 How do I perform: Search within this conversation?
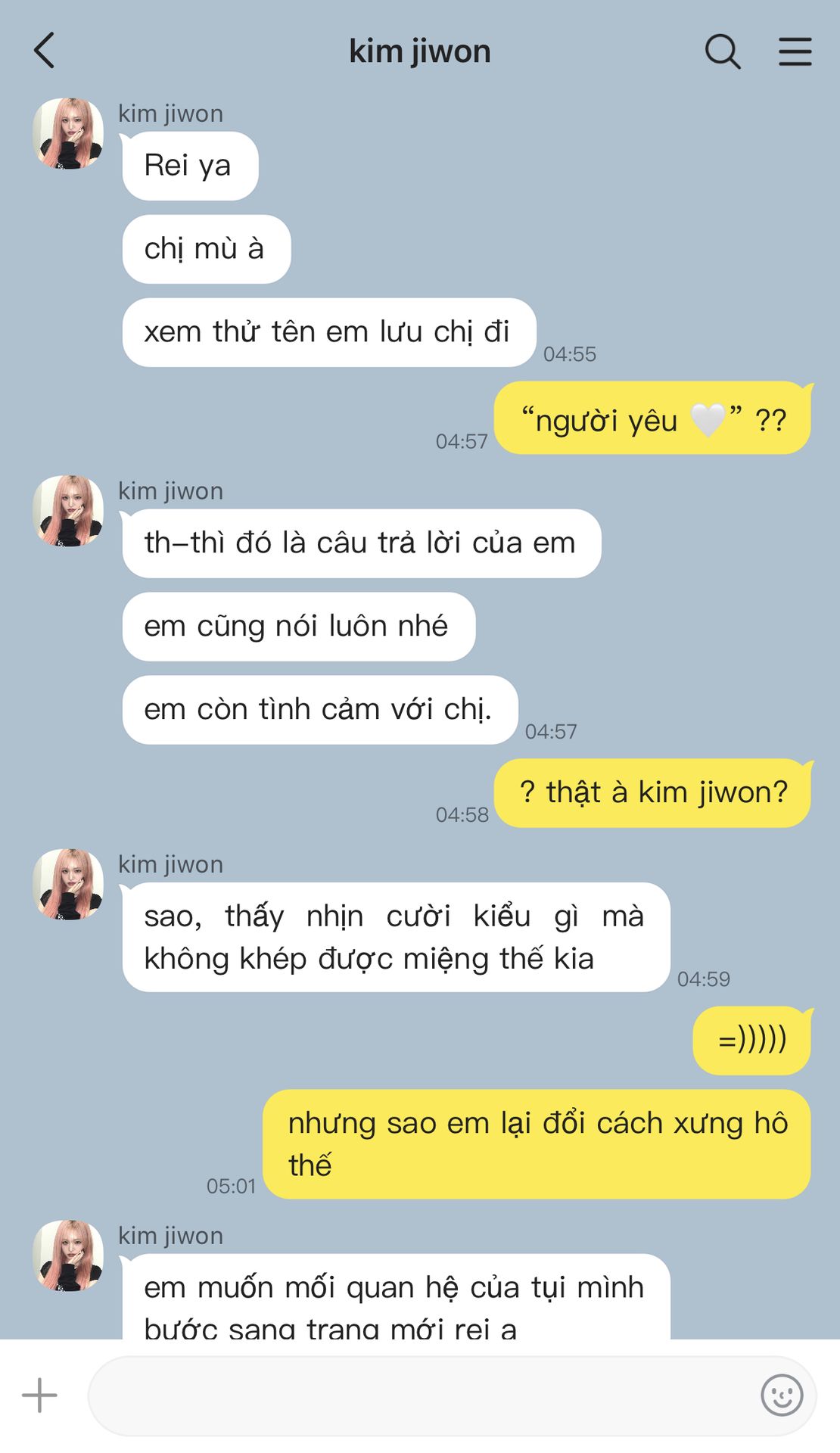(x=723, y=51)
